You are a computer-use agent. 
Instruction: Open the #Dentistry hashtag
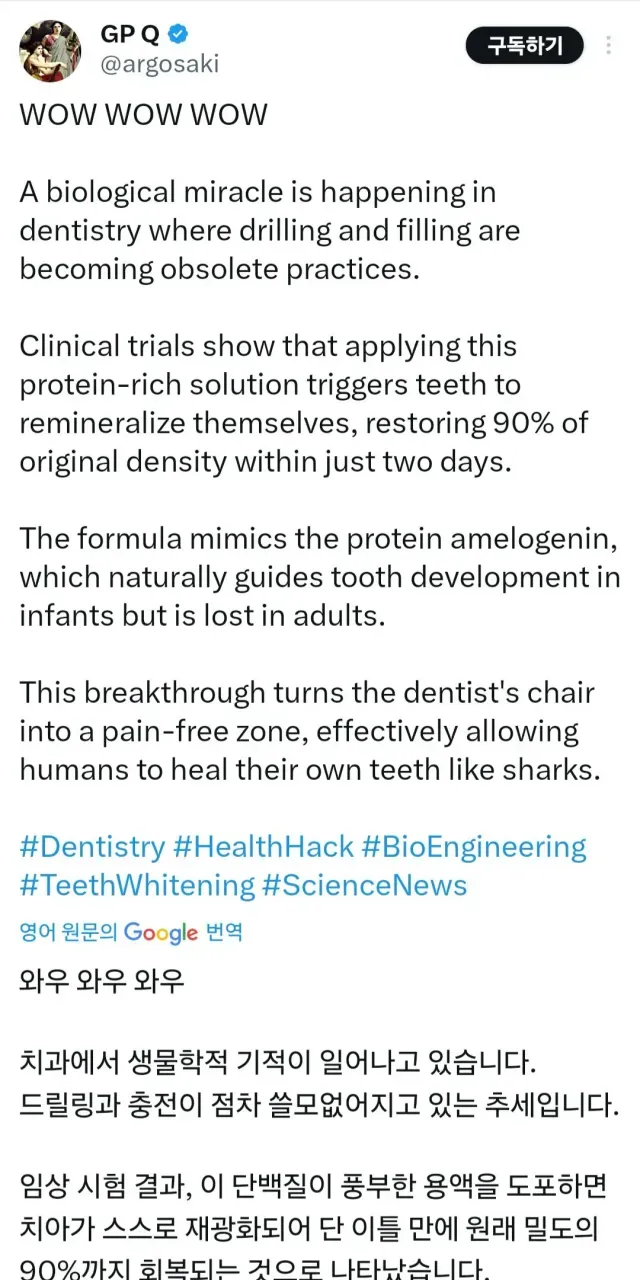(x=92, y=847)
